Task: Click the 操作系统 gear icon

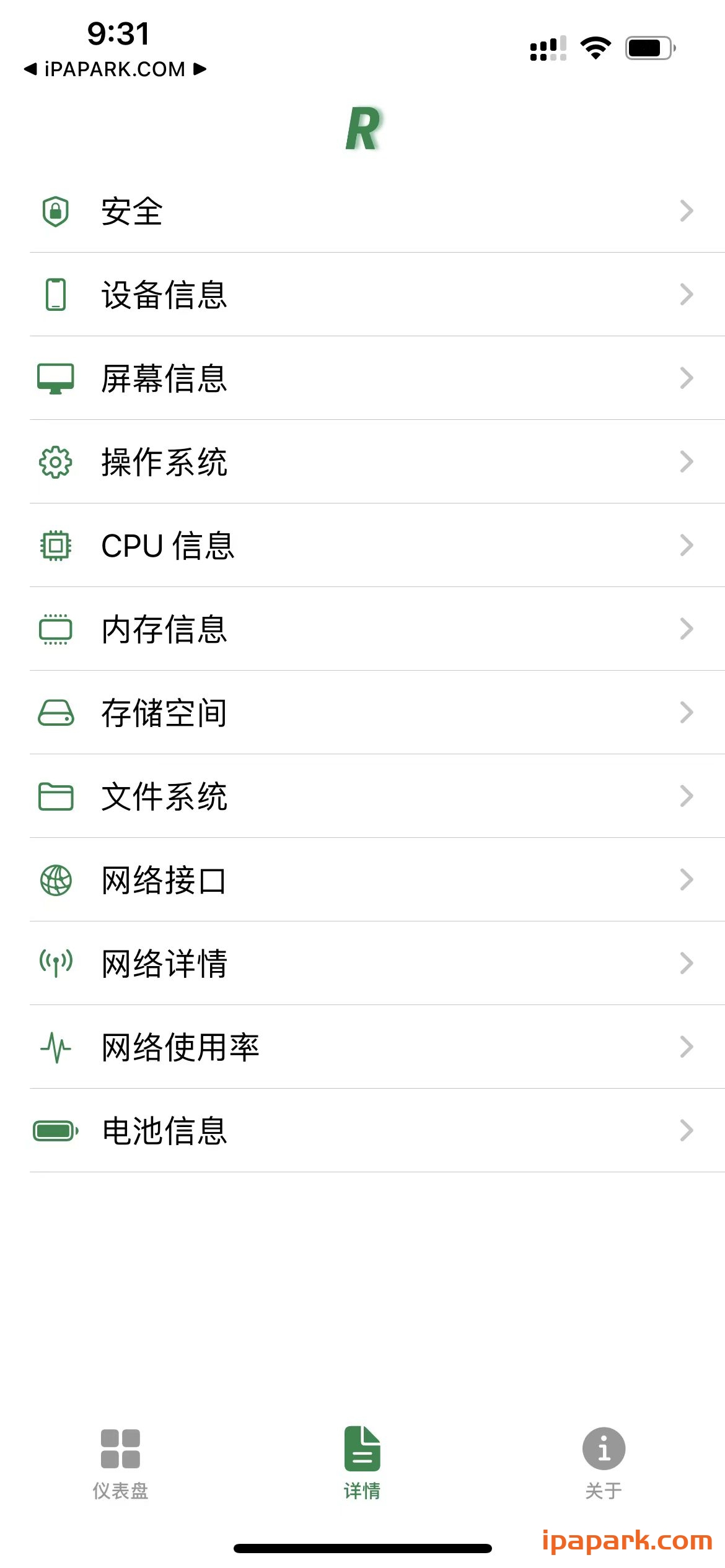Action: tap(56, 461)
